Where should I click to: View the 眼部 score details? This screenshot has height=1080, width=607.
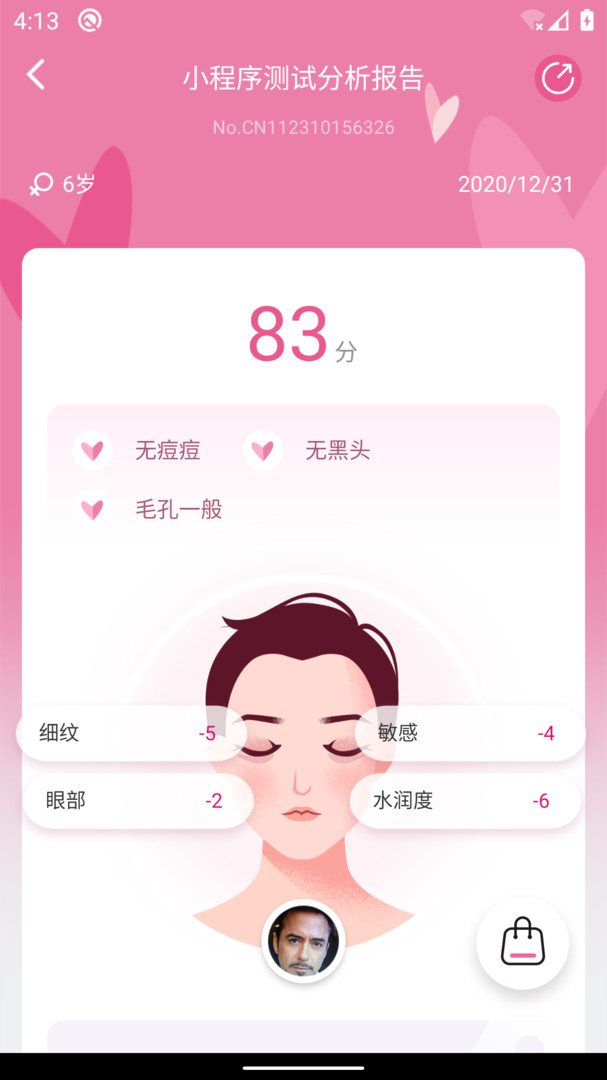point(137,800)
